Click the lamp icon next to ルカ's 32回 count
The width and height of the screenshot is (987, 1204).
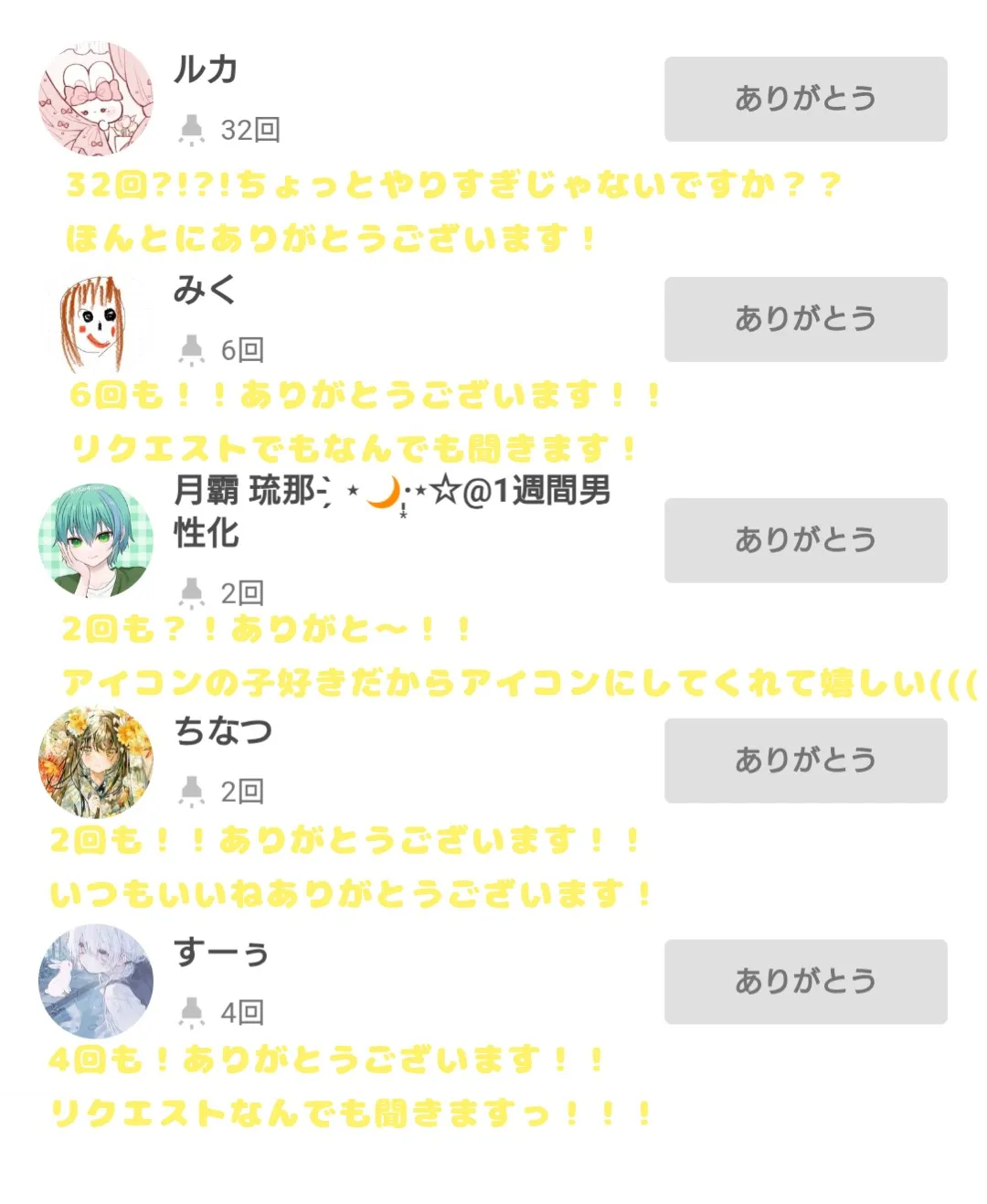coord(192,129)
